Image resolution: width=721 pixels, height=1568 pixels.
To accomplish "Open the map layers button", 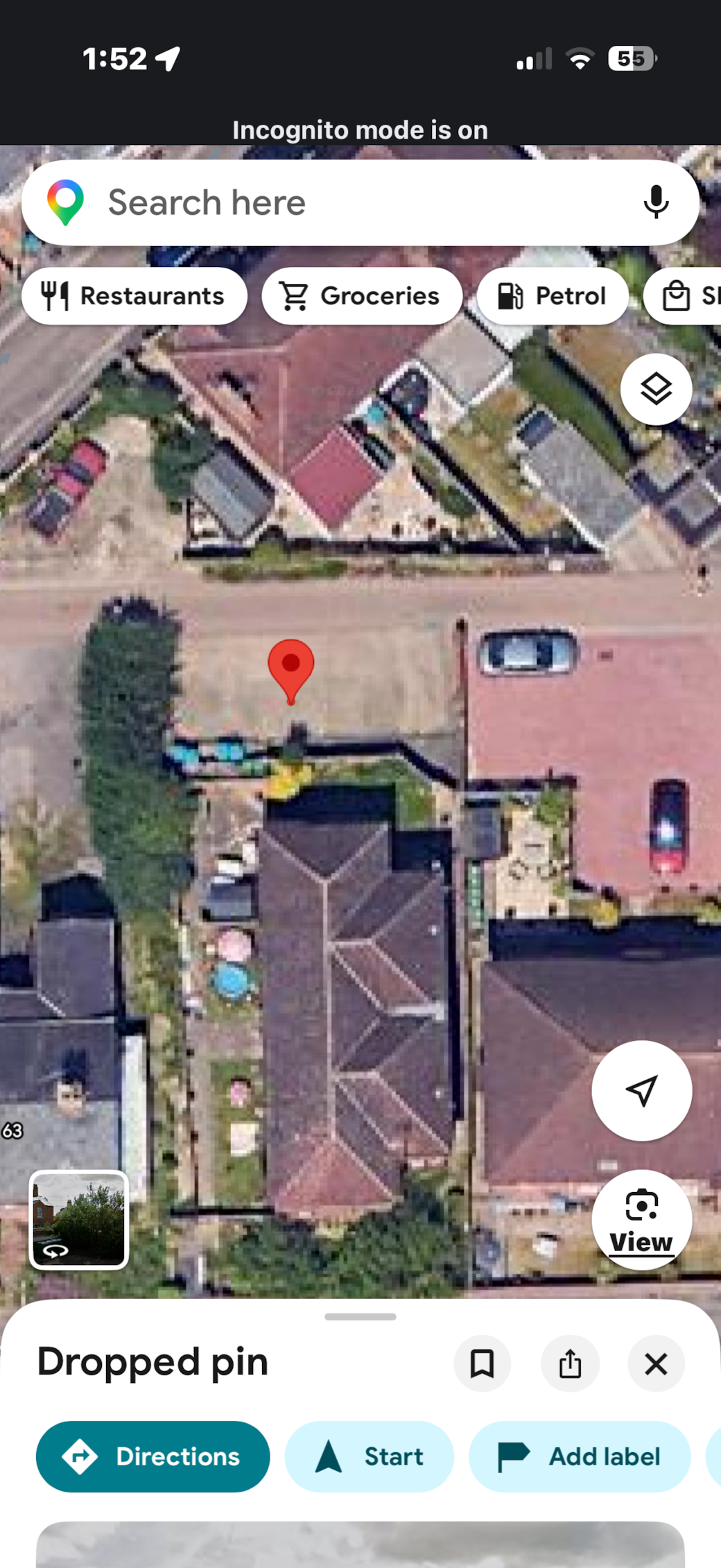I will point(656,389).
